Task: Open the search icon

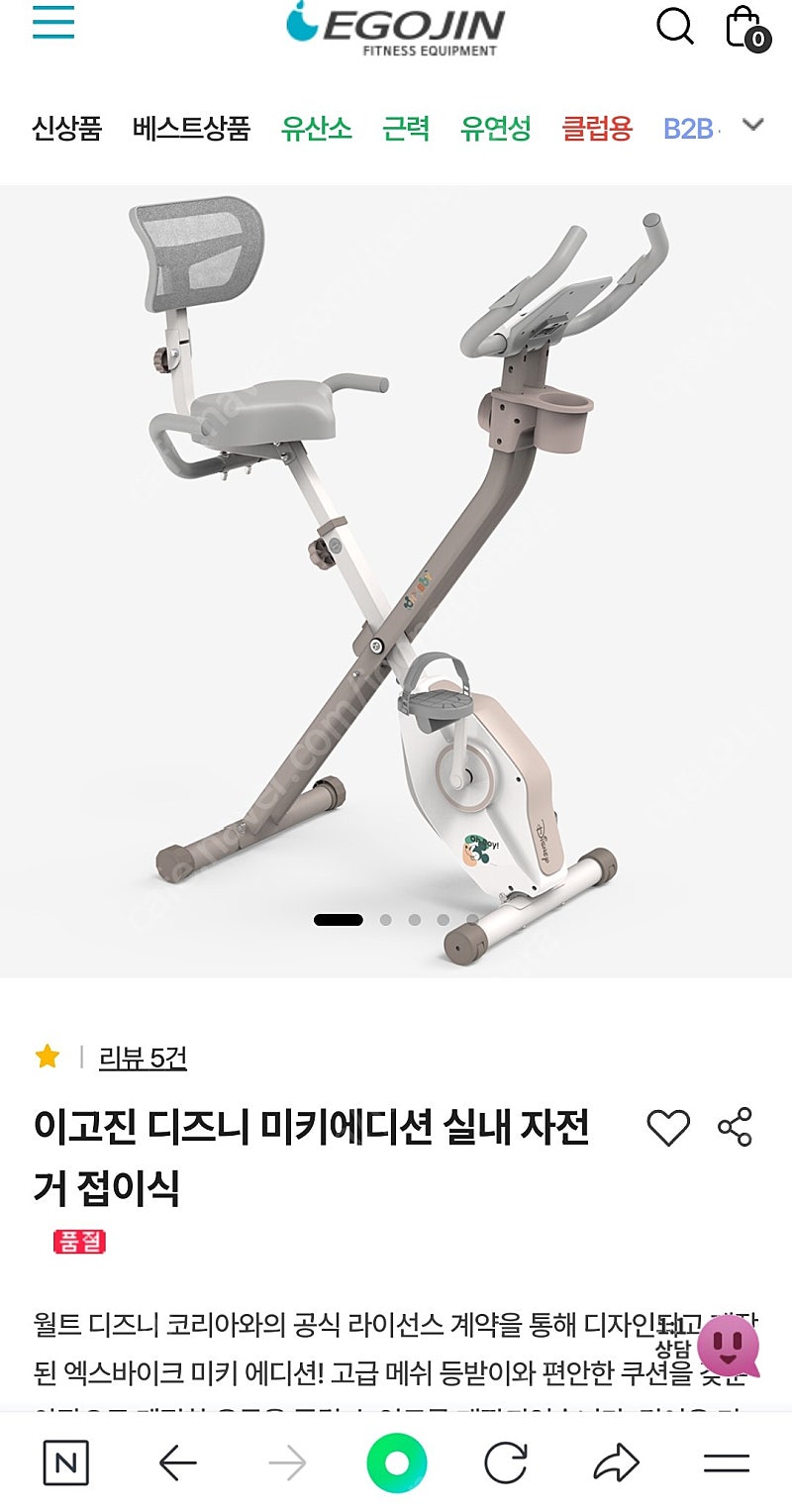Action: 675,26
